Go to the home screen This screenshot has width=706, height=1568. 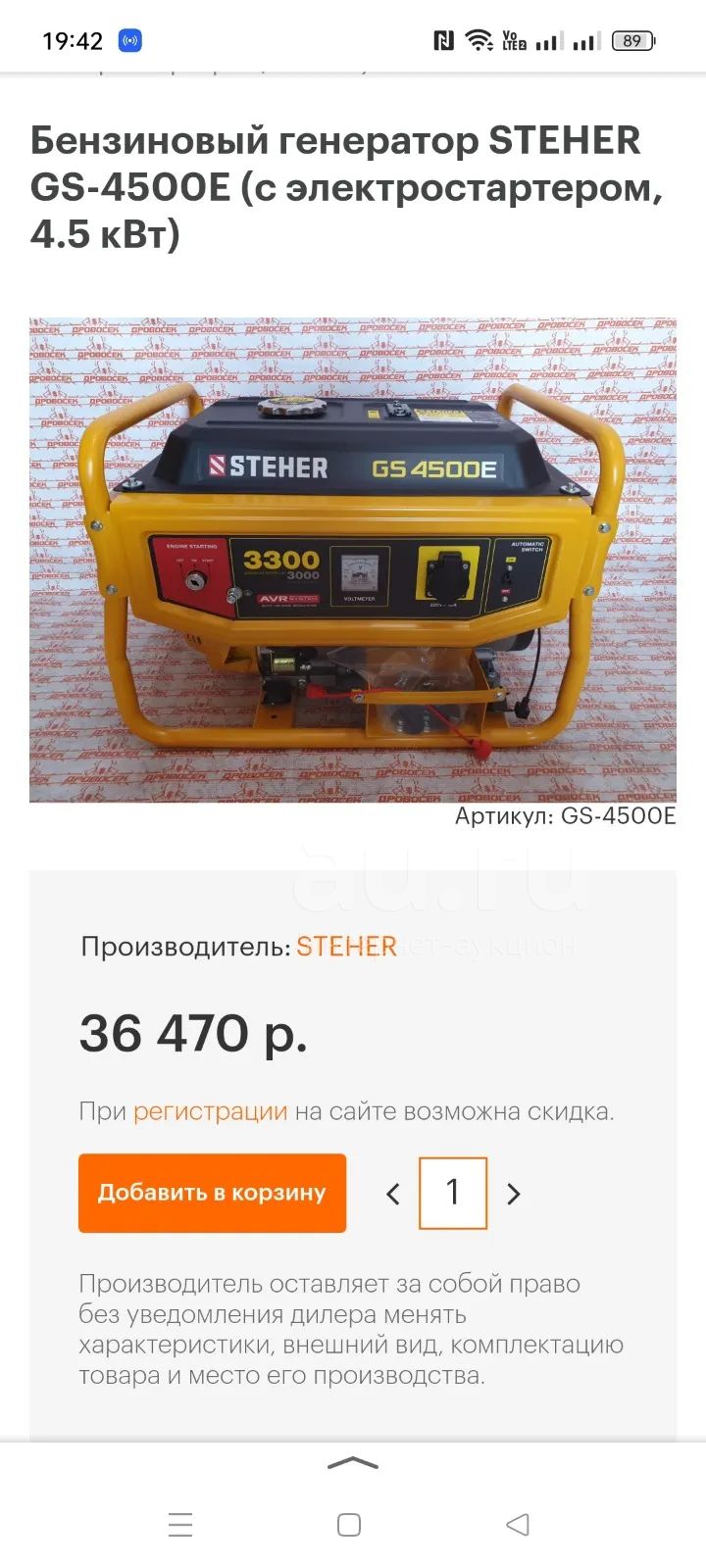pos(349,1525)
